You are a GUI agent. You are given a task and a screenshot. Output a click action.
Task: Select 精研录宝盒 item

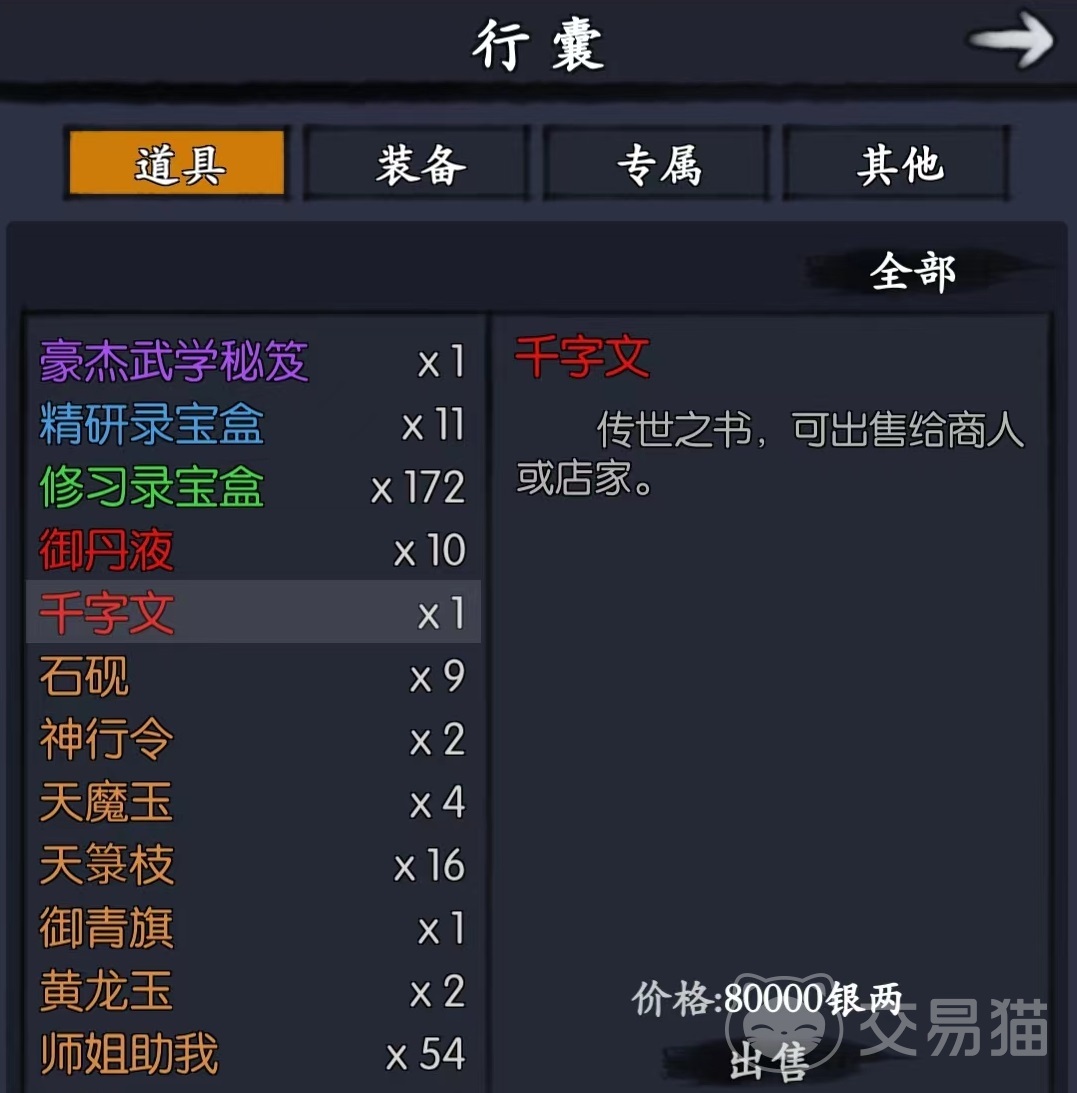pos(252,425)
